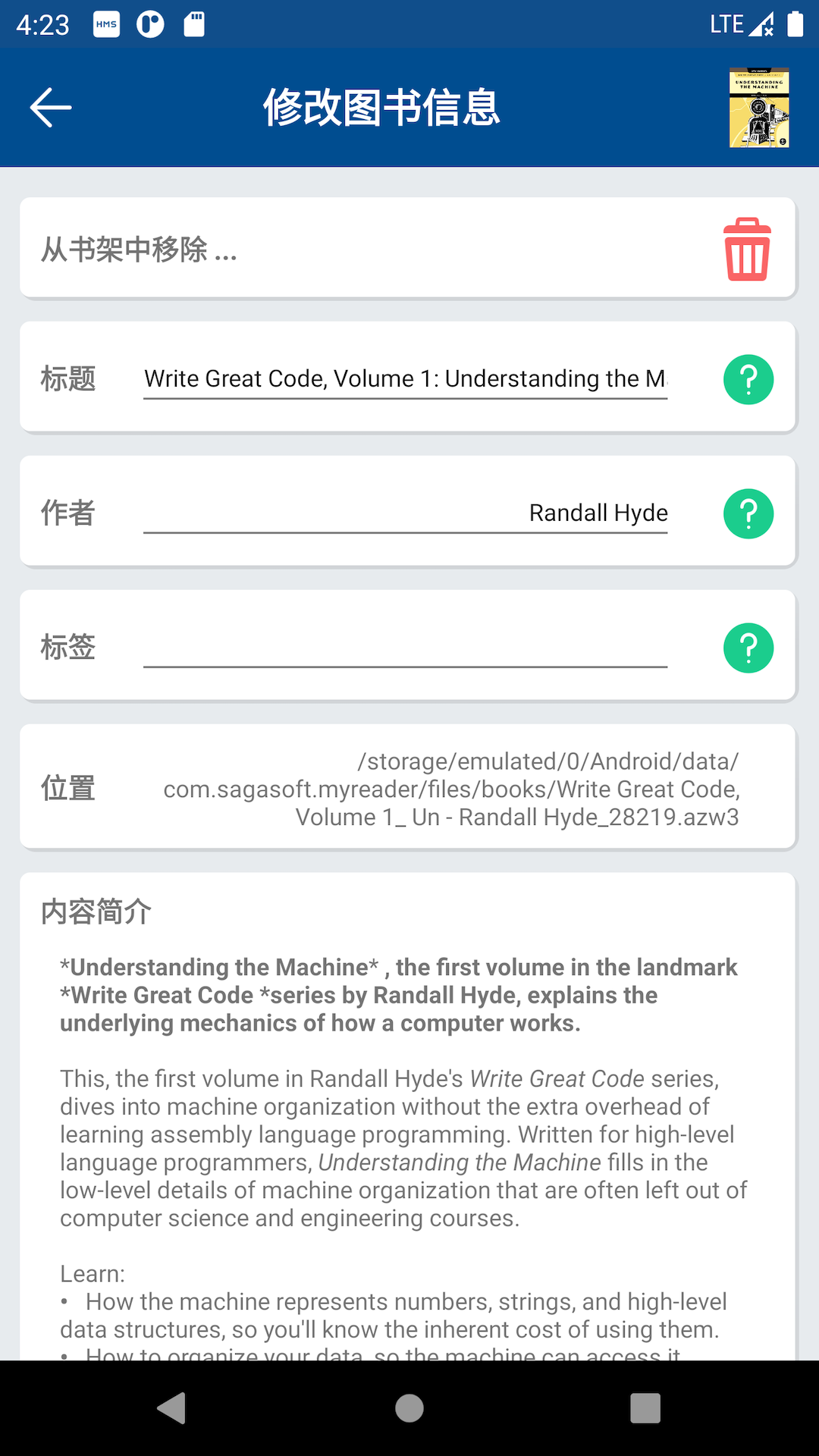Open the book cover thumbnail
Screen dimensions: 819x1456
coord(759,108)
